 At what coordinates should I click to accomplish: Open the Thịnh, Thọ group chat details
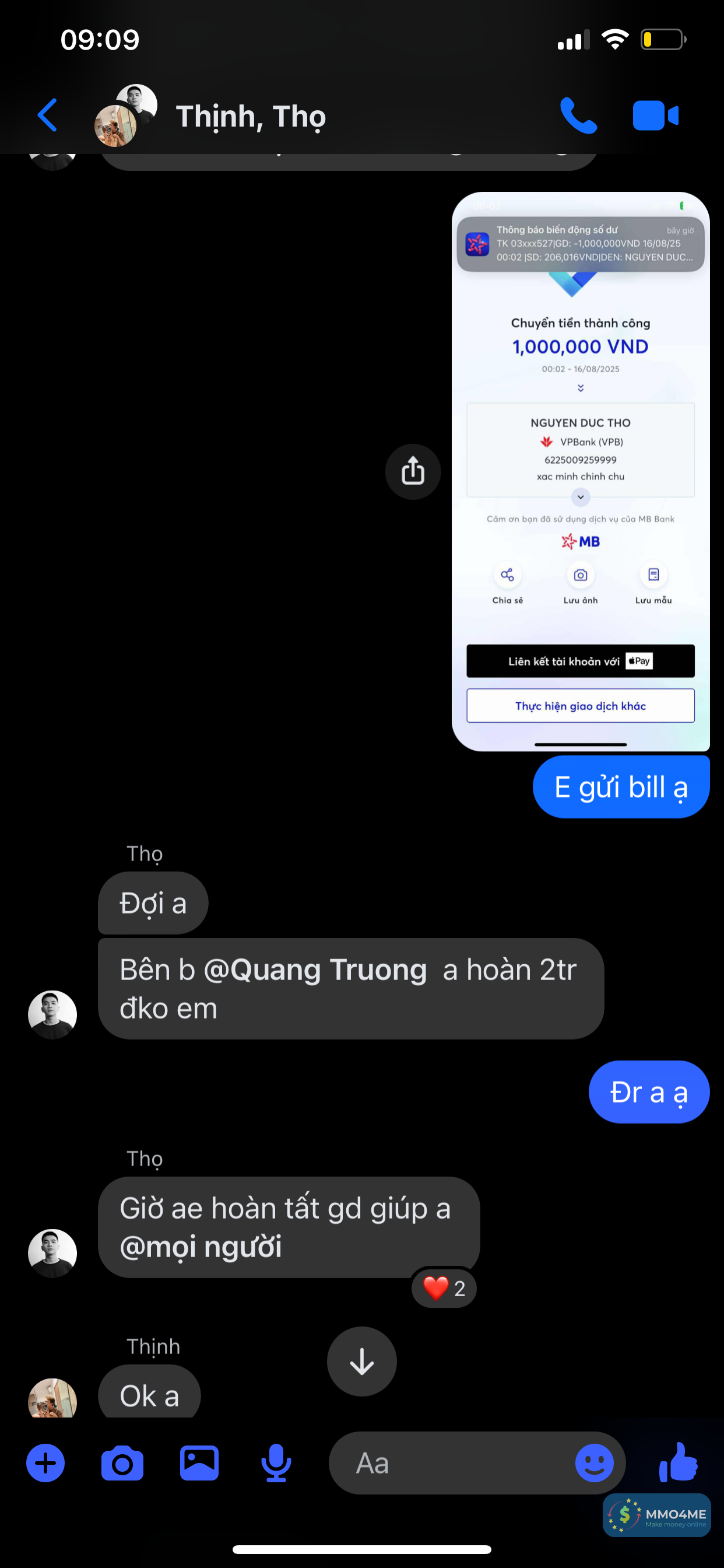(x=251, y=116)
